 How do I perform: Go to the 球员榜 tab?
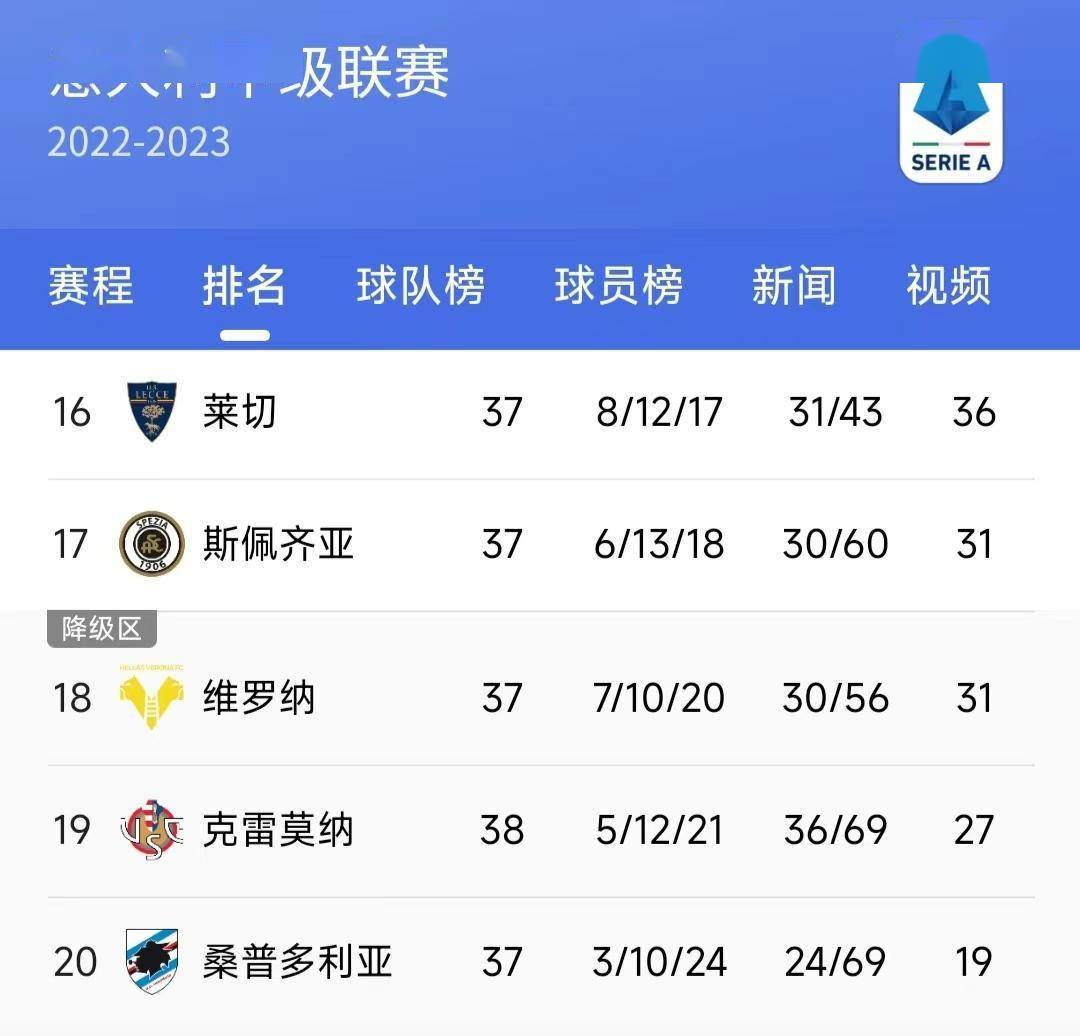(618, 286)
